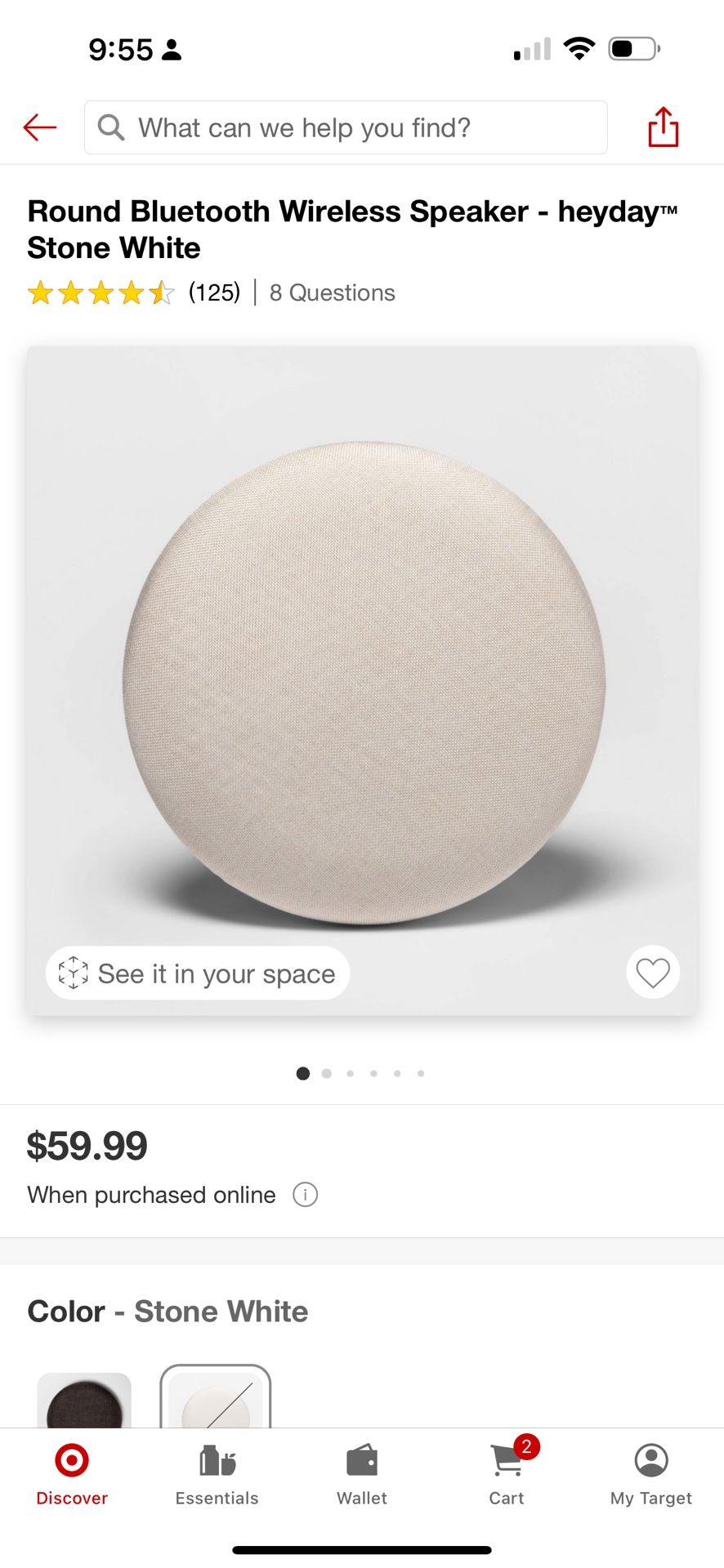The image size is (724, 1568).
Task: Tap the search magnifying glass icon
Action: pyautogui.click(x=110, y=127)
